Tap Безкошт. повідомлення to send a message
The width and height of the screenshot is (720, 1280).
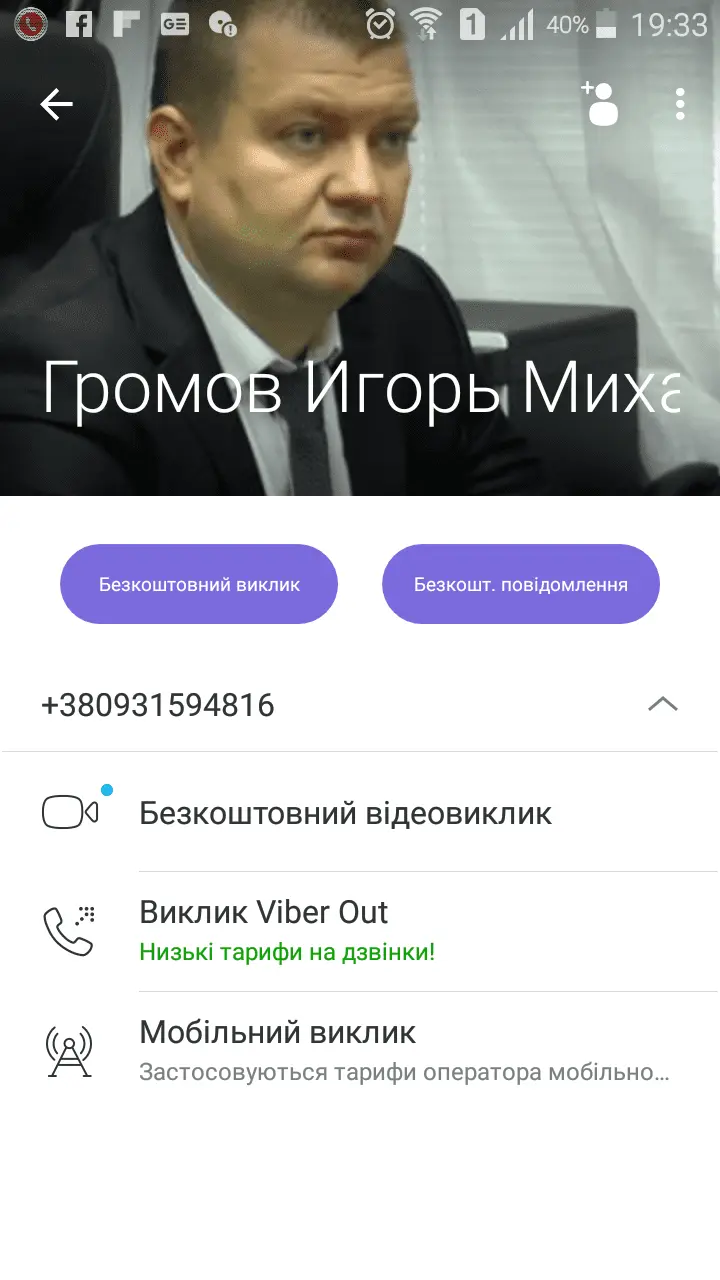[x=521, y=584]
